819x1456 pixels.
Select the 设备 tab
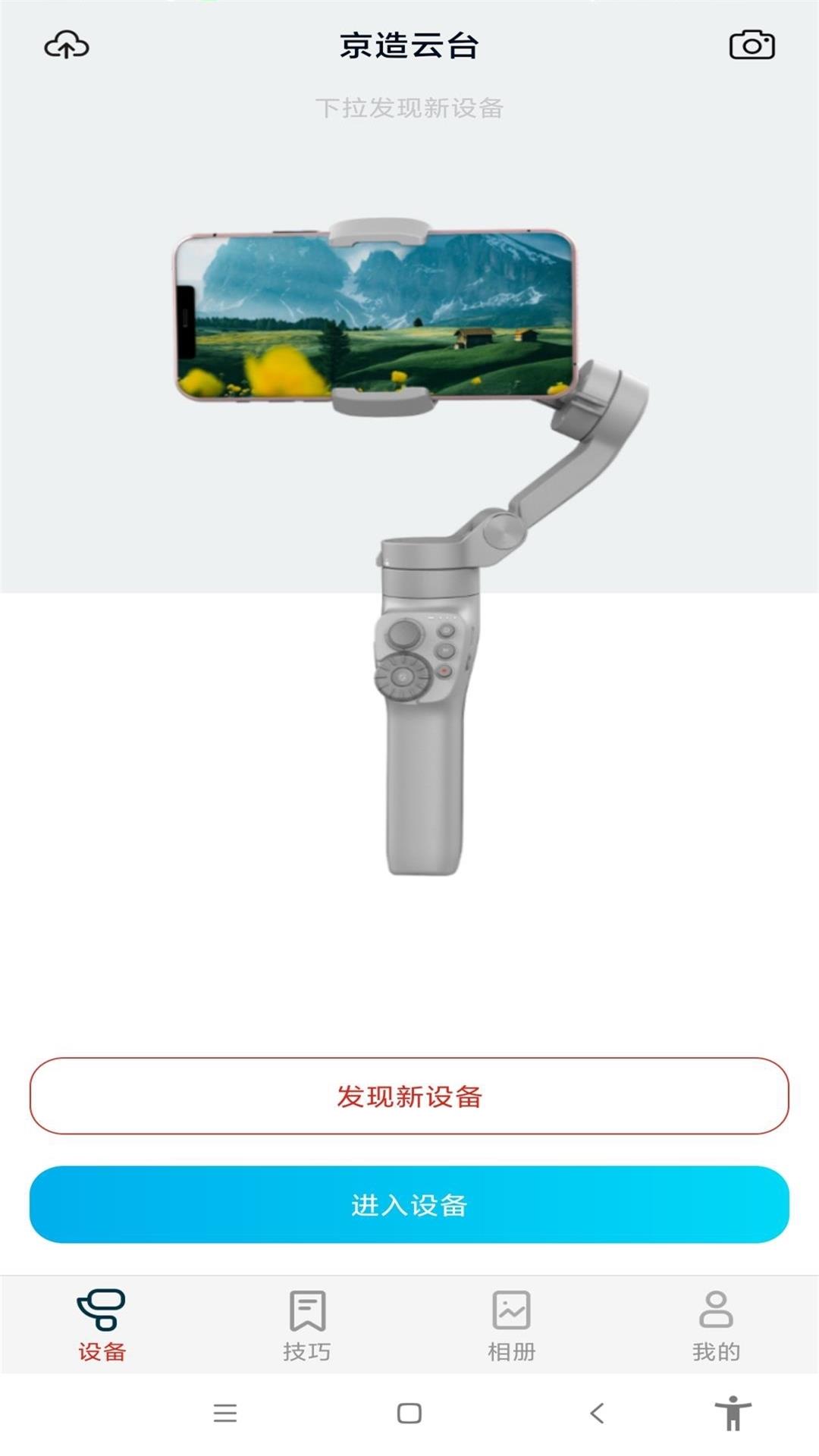point(102,1326)
